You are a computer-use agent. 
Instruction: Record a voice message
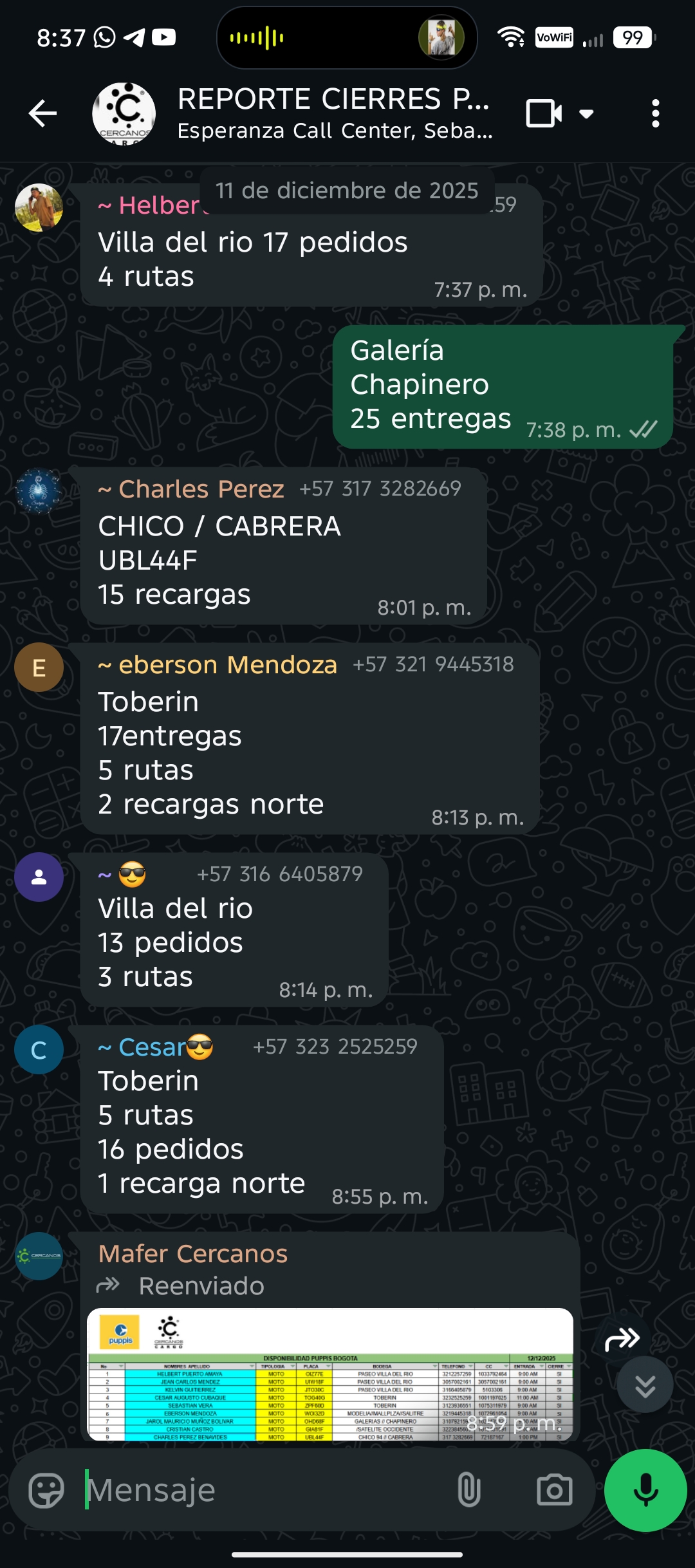coord(645,1490)
